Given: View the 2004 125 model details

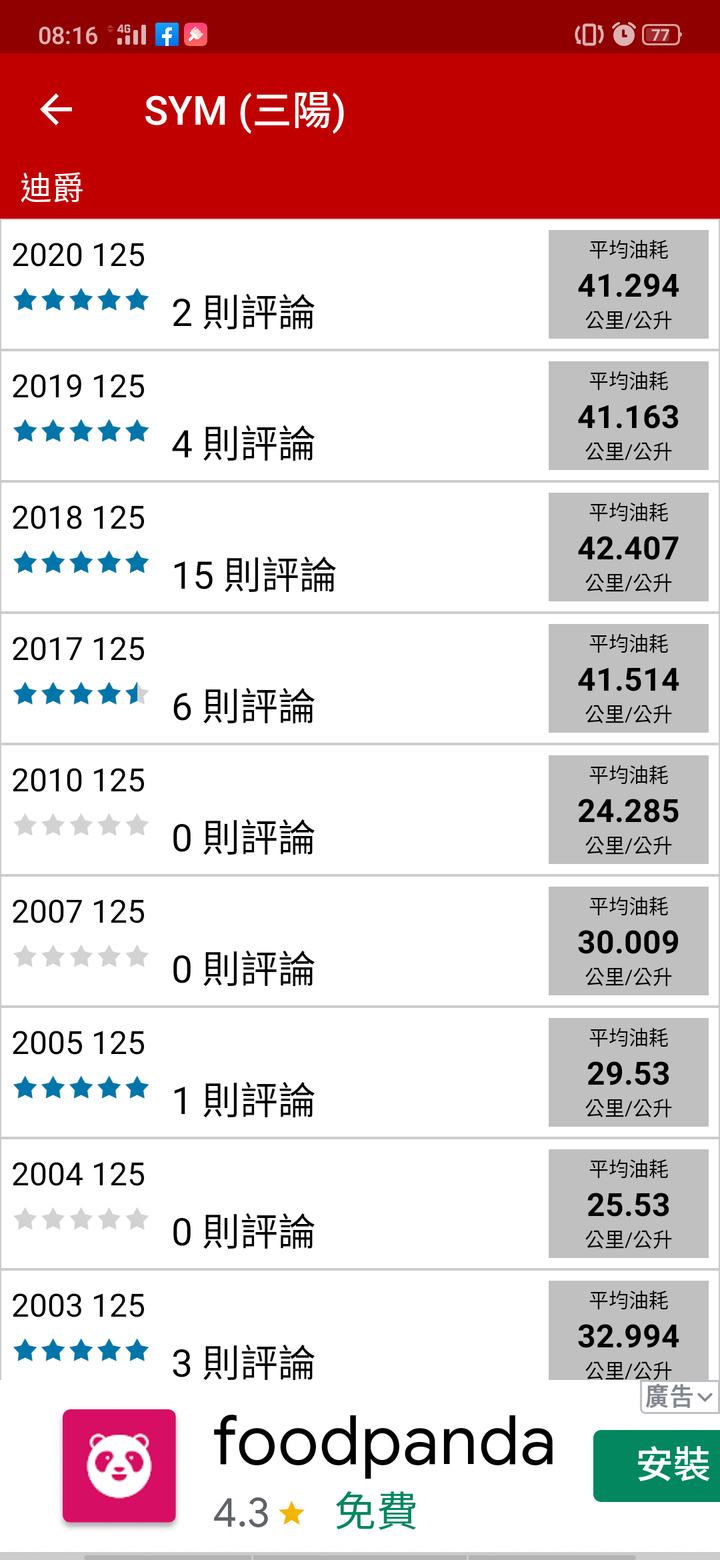Looking at the screenshot, I should [x=360, y=1204].
